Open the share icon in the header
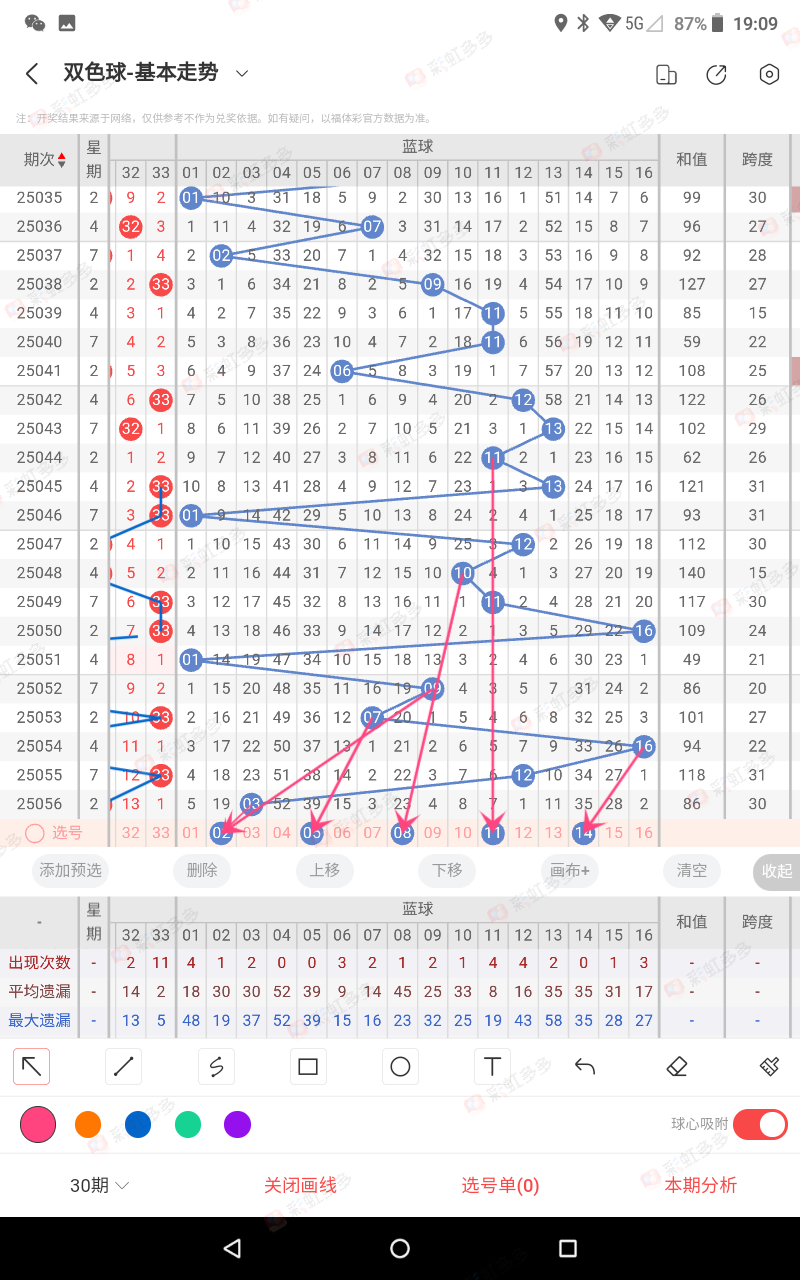This screenshot has height=1280, width=800. coord(716,75)
